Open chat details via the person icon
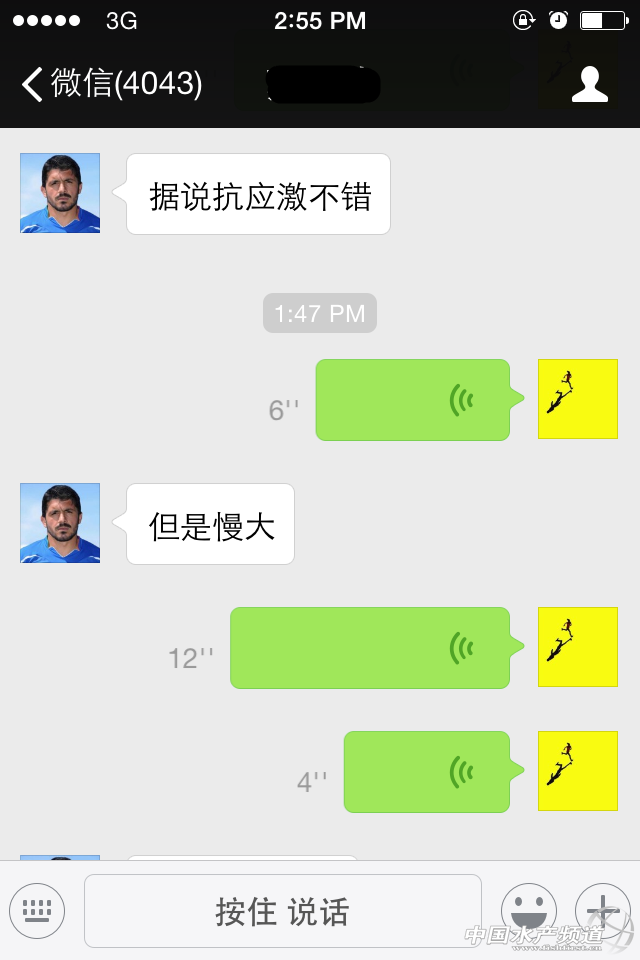640x960 pixels. click(589, 84)
